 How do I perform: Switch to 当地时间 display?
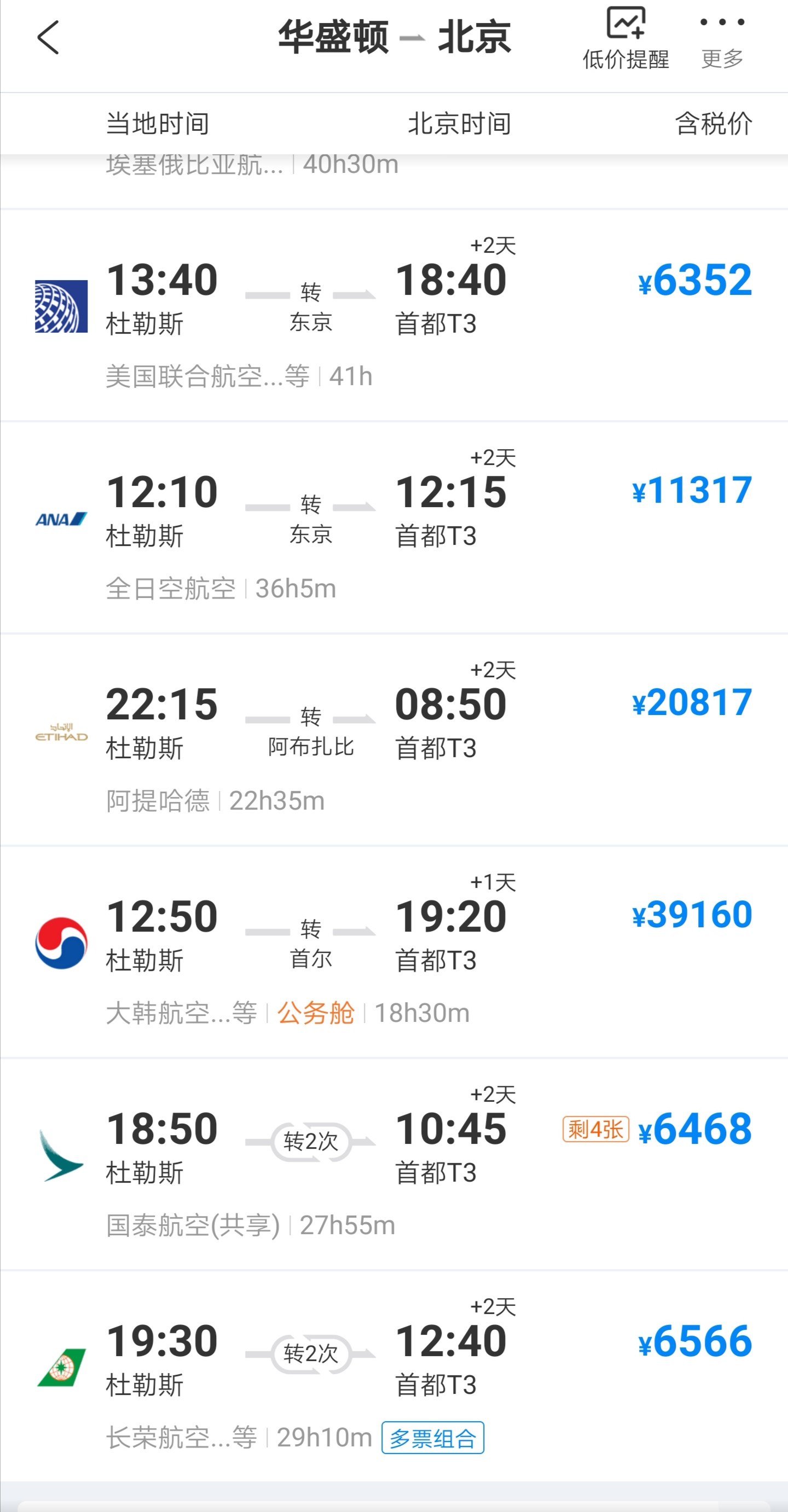pyautogui.click(x=158, y=124)
